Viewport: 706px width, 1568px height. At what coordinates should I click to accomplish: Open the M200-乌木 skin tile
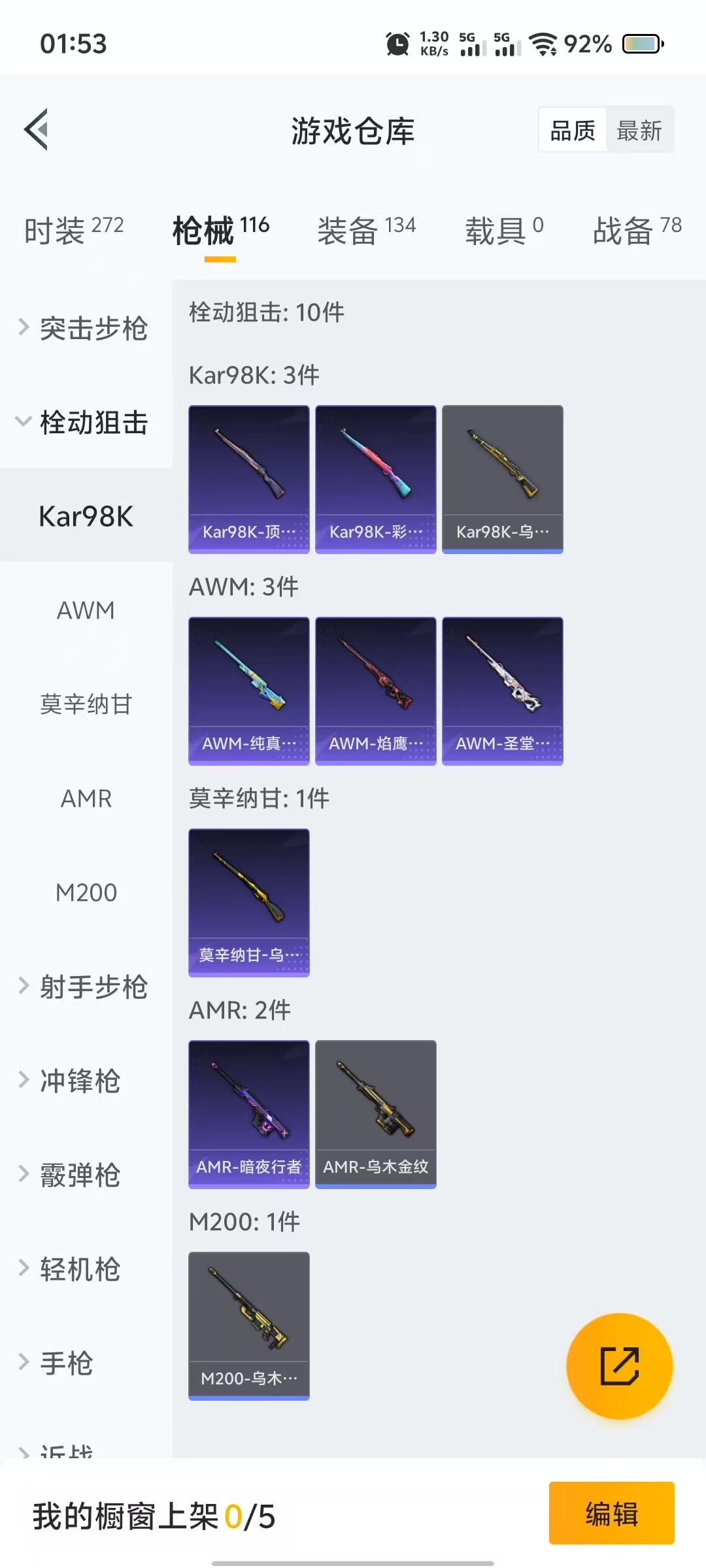coord(248,1326)
